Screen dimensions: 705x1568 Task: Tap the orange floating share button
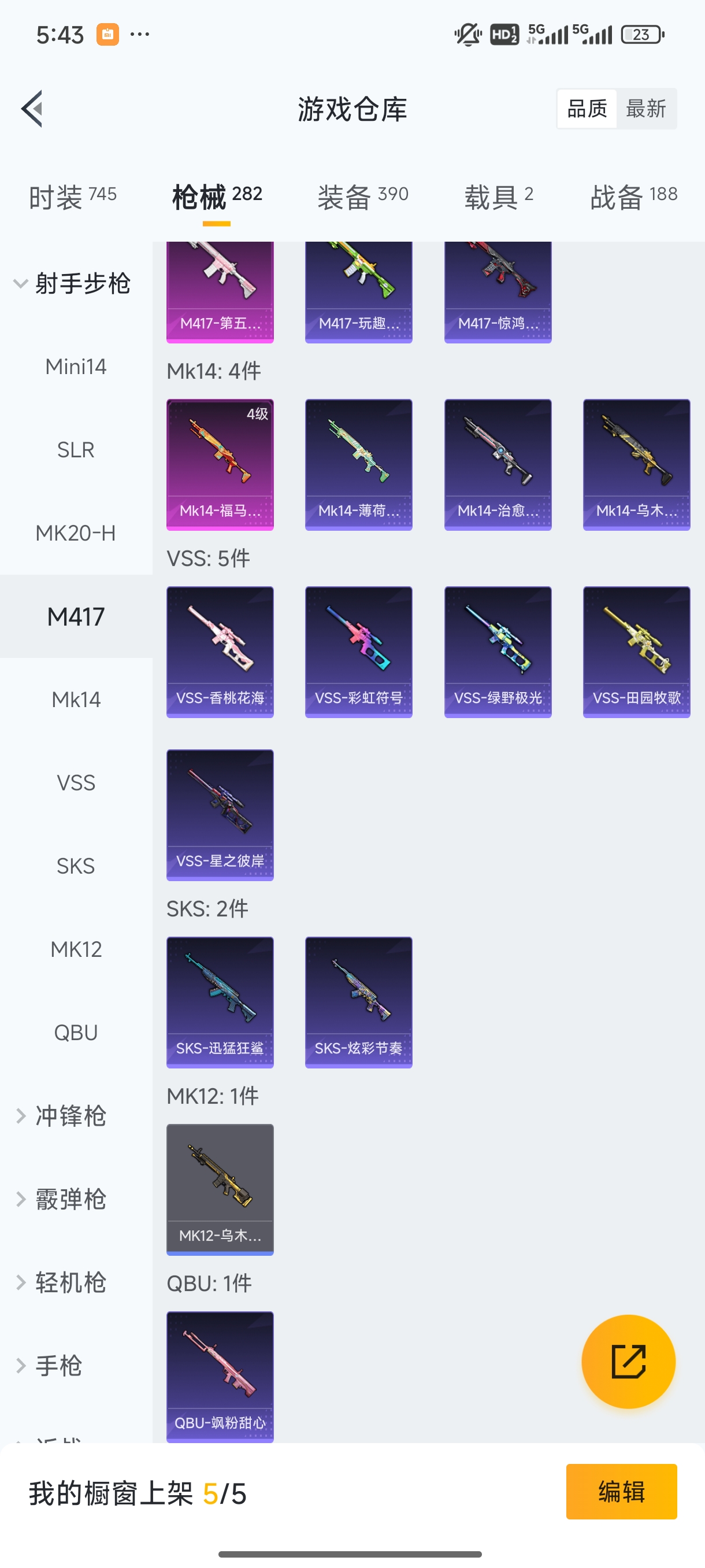click(628, 1362)
